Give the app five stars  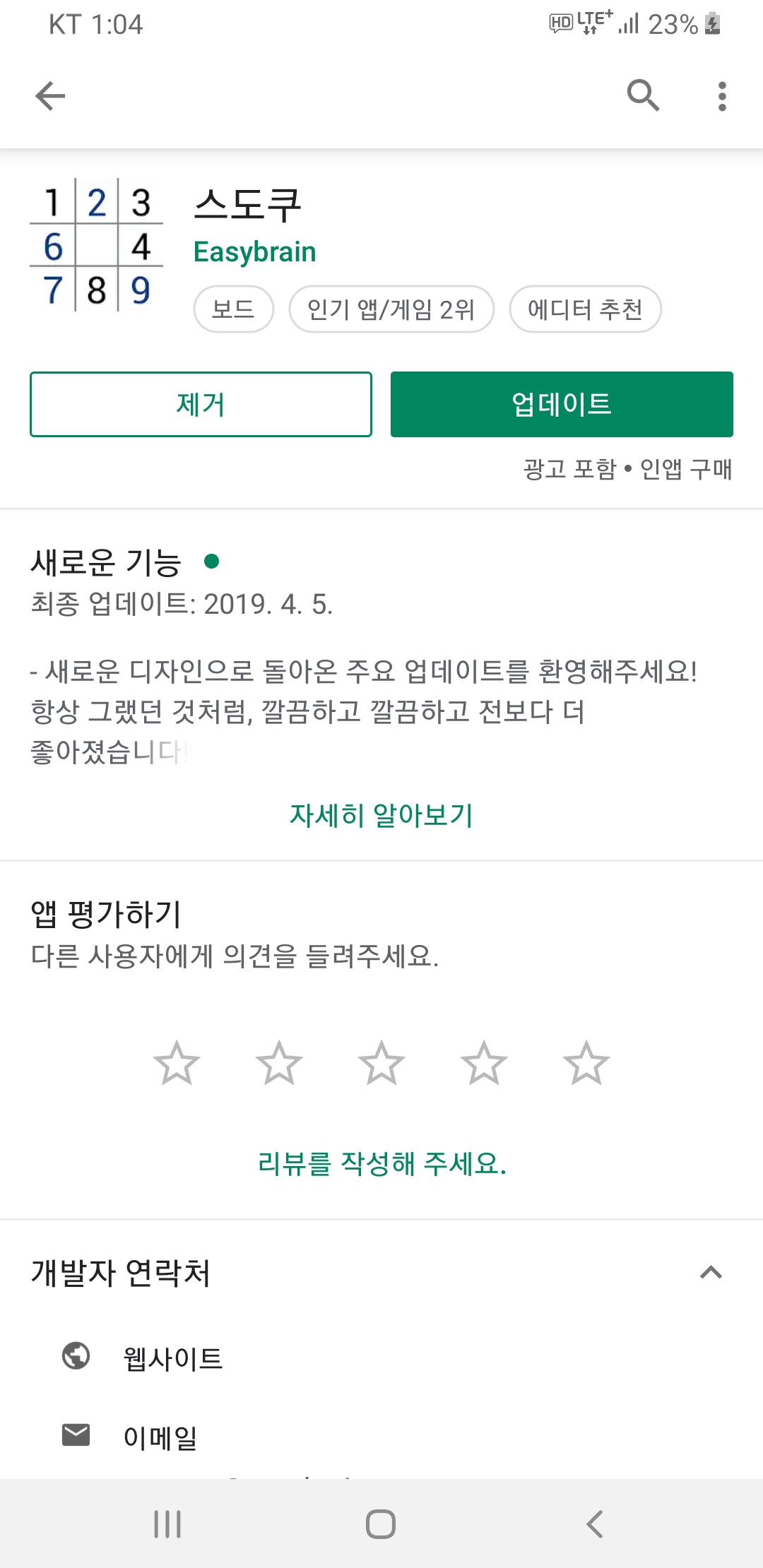tap(586, 1063)
